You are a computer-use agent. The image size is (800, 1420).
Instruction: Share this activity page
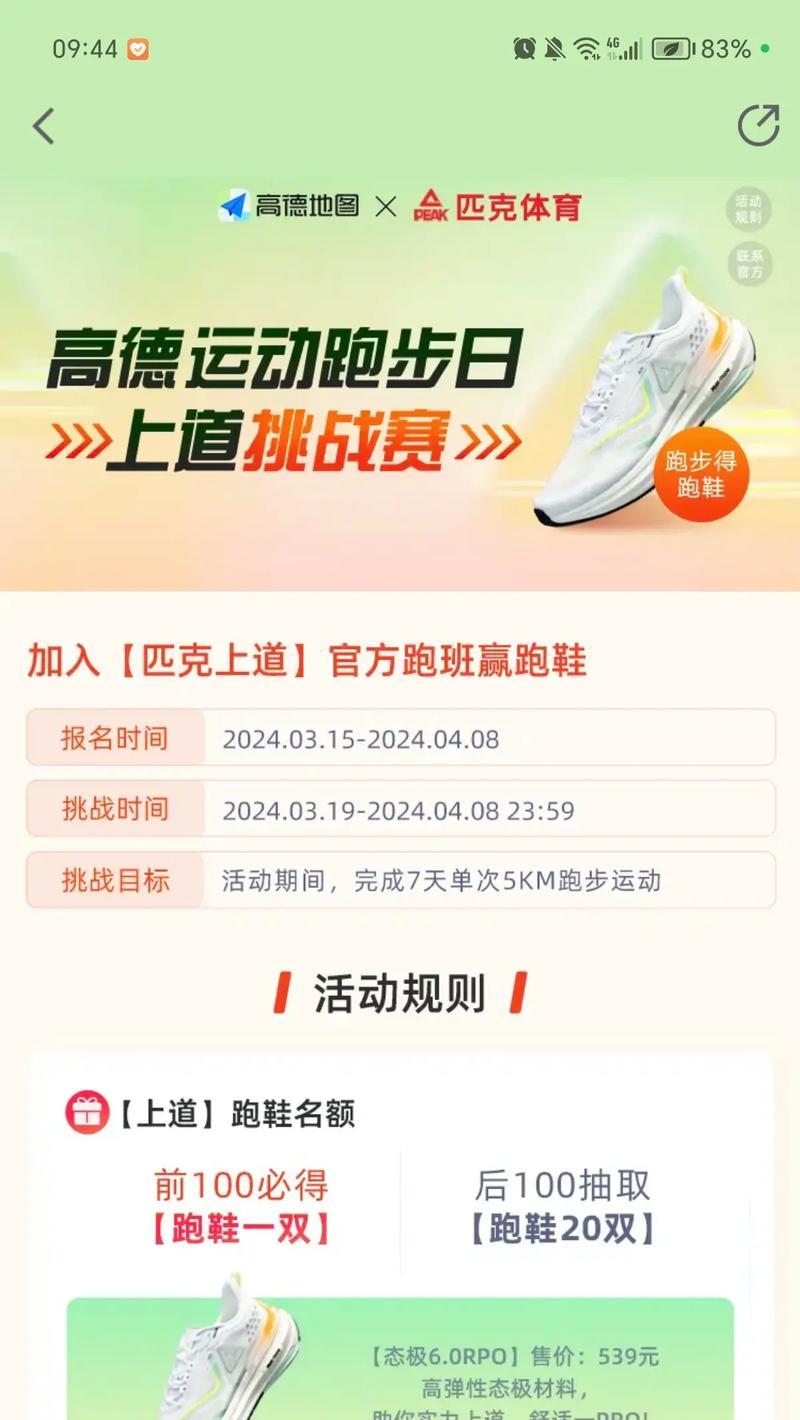pos(758,126)
